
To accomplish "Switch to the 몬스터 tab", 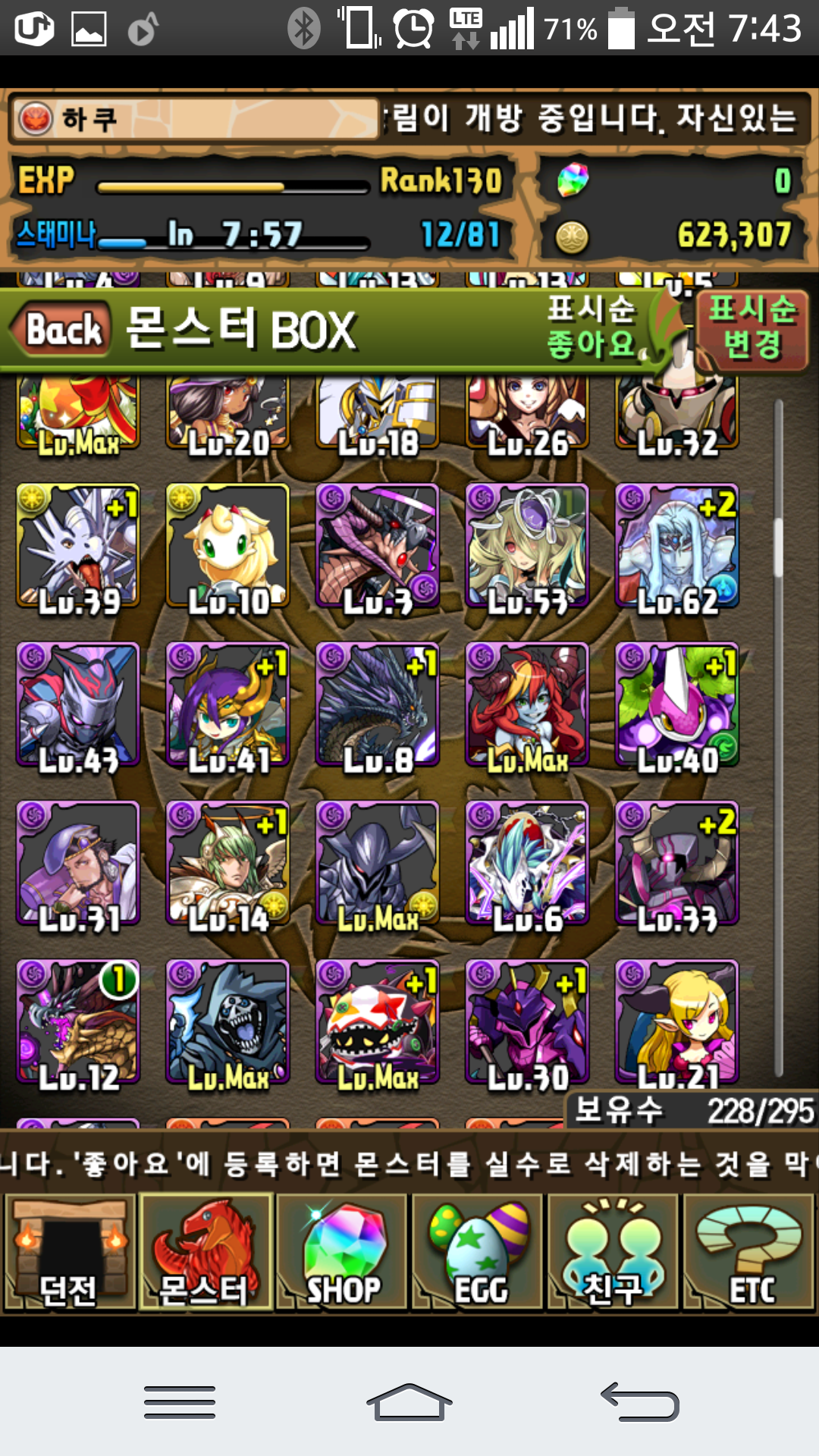I will tap(205, 1252).
